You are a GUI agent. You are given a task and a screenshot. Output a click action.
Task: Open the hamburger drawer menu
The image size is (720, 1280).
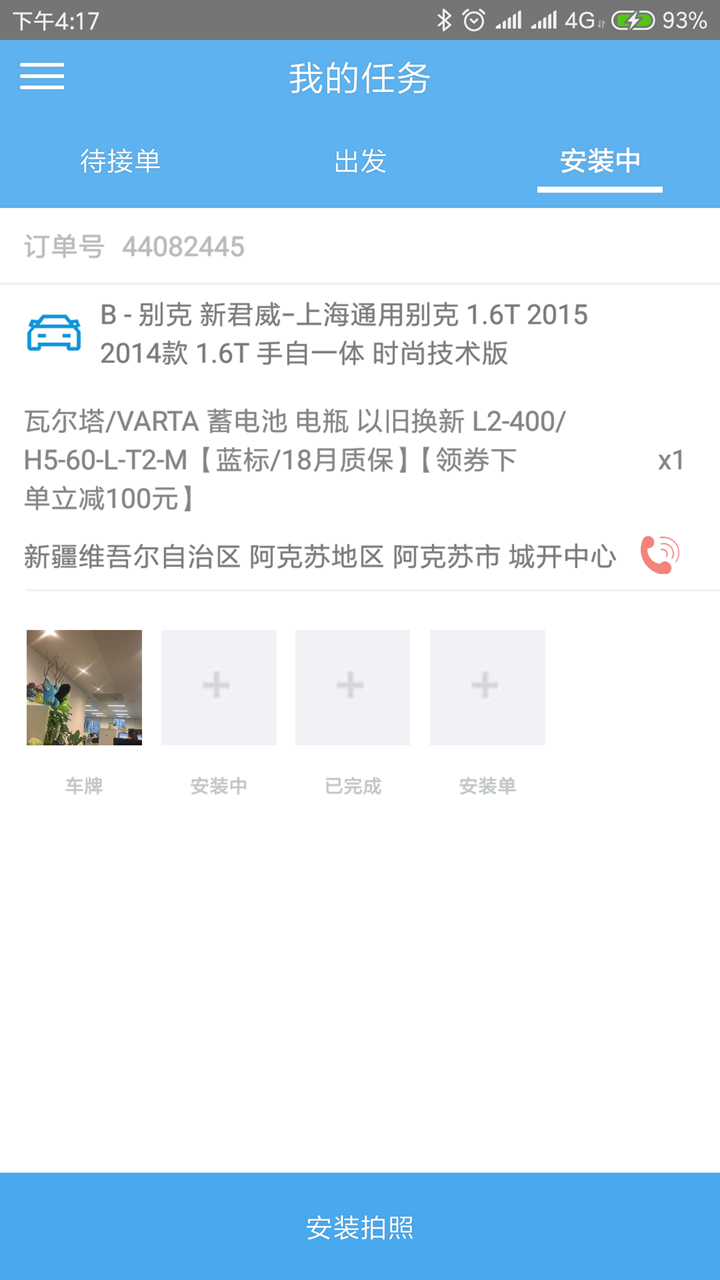[x=42, y=77]
